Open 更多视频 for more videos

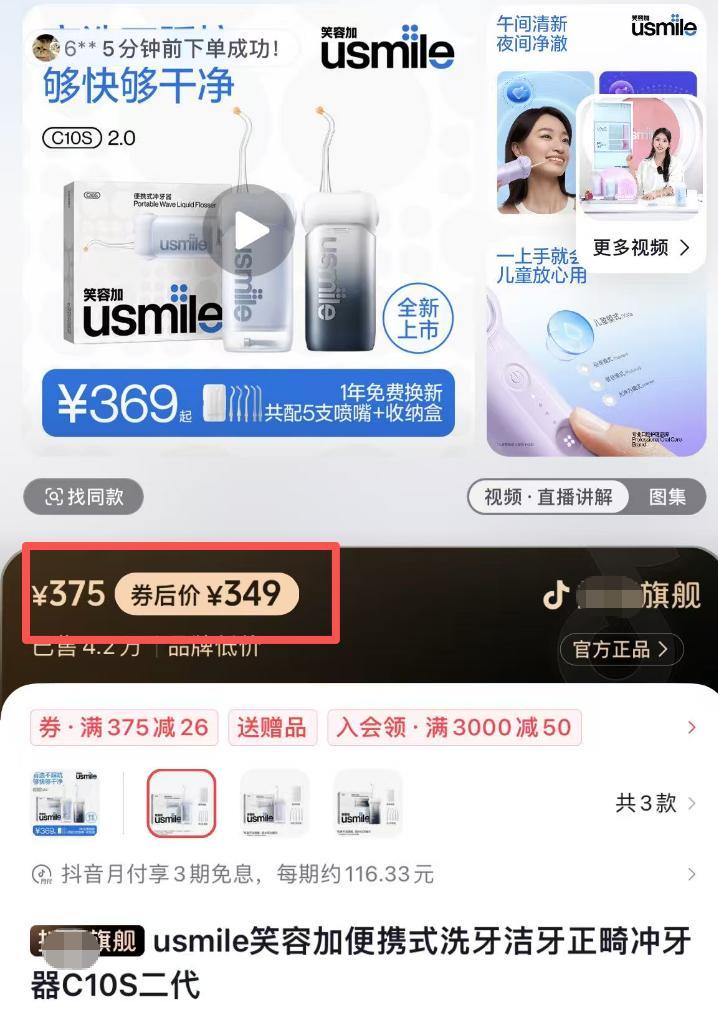[640, 247]
